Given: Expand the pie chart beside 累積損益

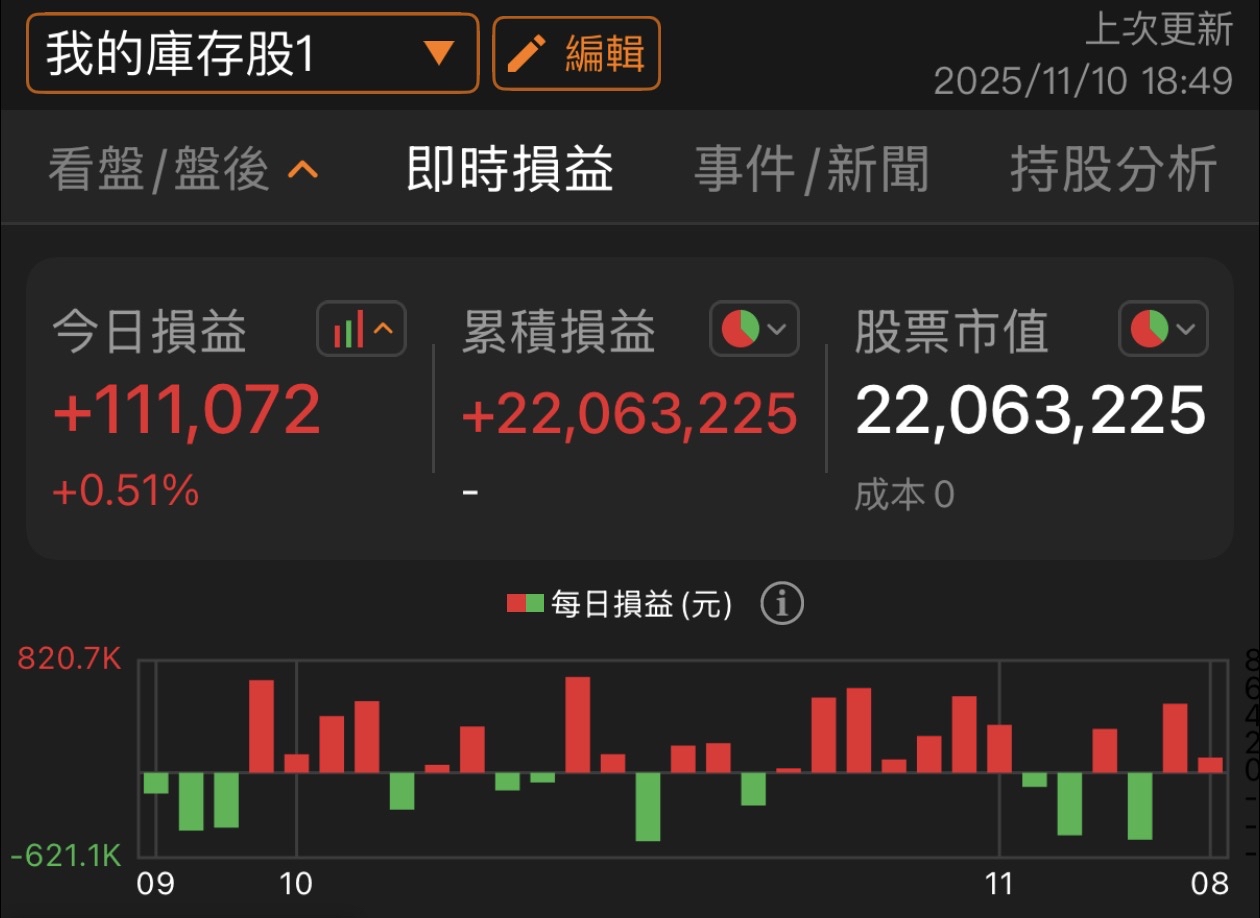Looking at the screenshot, I should click(755, 329).
